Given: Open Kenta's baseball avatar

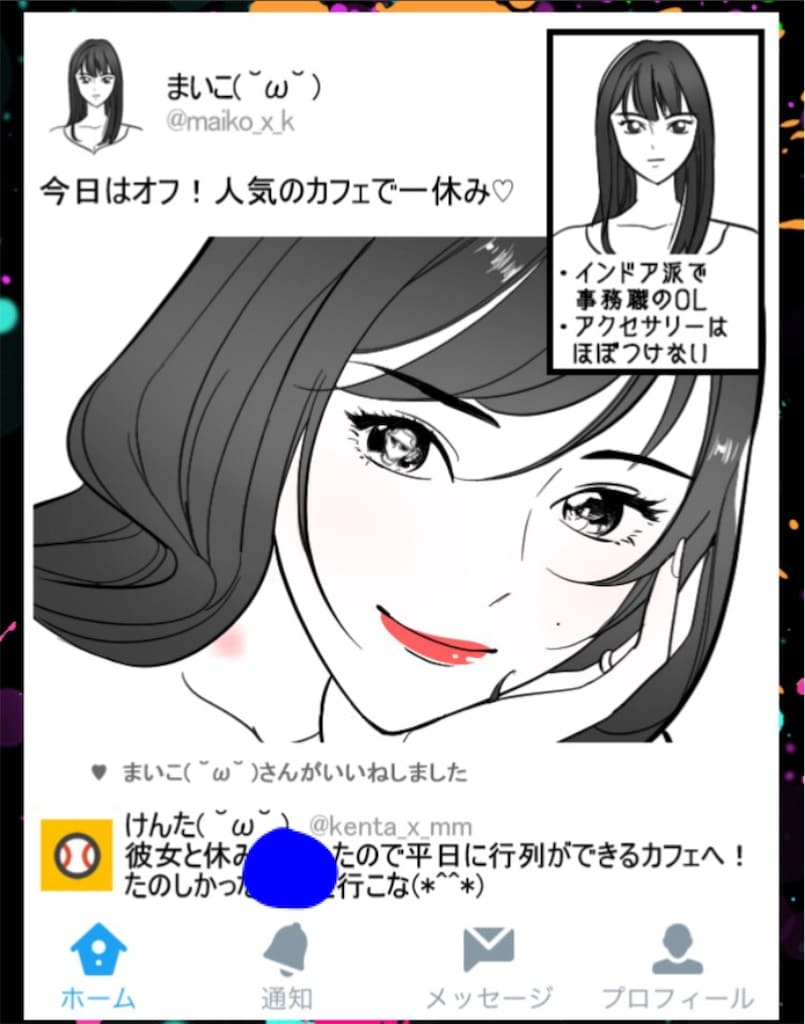Looking at the screenshot, I should 76,855.
